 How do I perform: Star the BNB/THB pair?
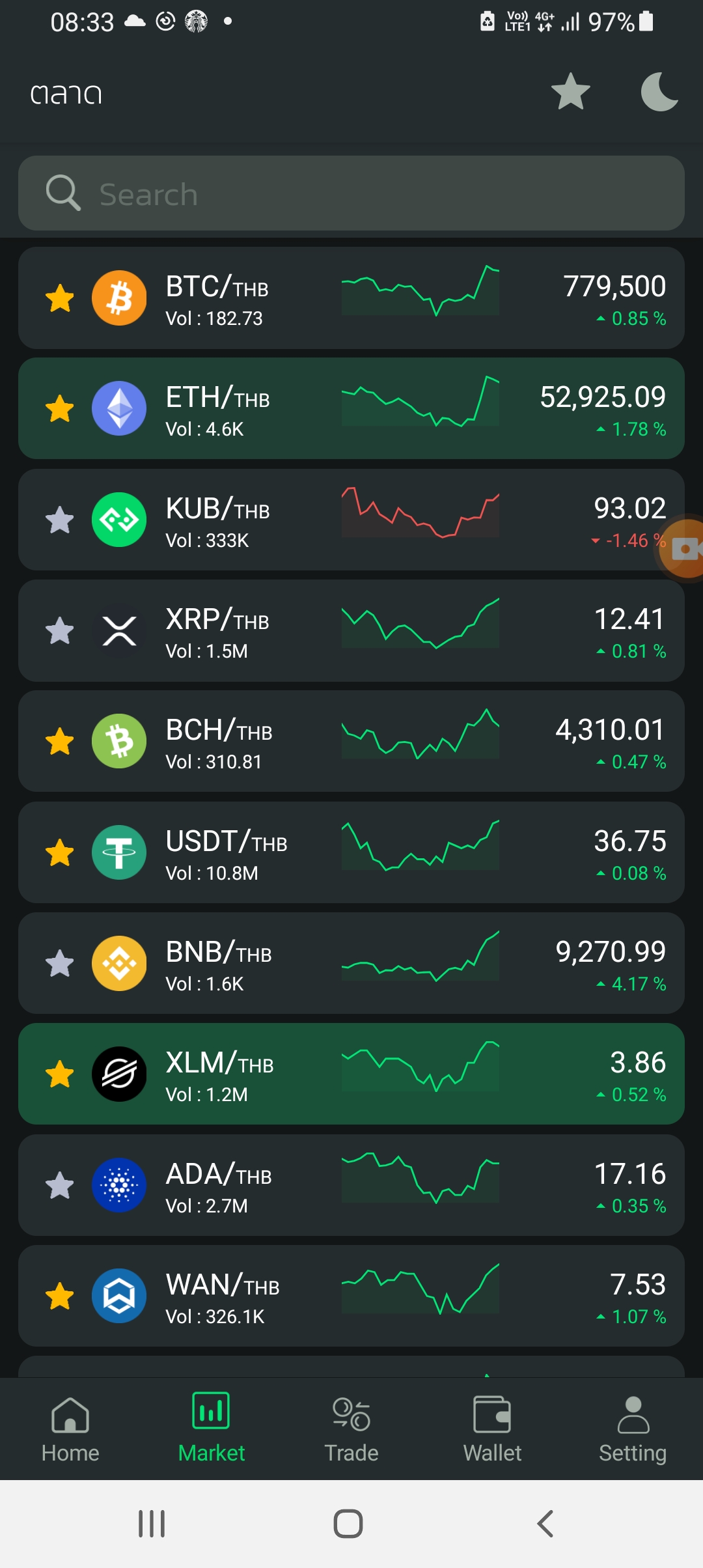click(x=60, y=964)
